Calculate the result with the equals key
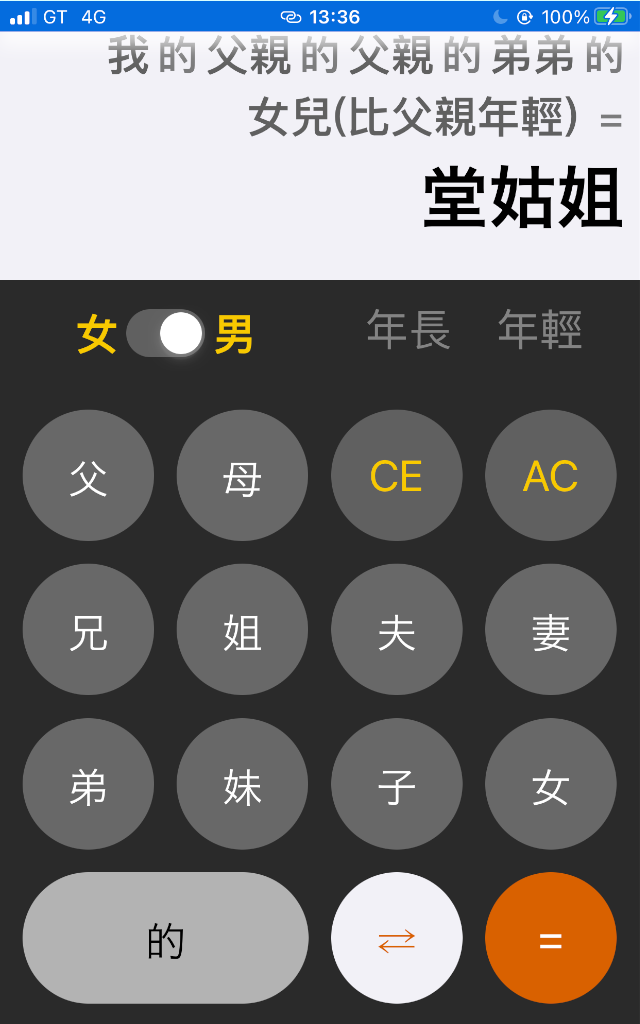The width and height of the screenshot is (640, 1024). tap(550, 938)
